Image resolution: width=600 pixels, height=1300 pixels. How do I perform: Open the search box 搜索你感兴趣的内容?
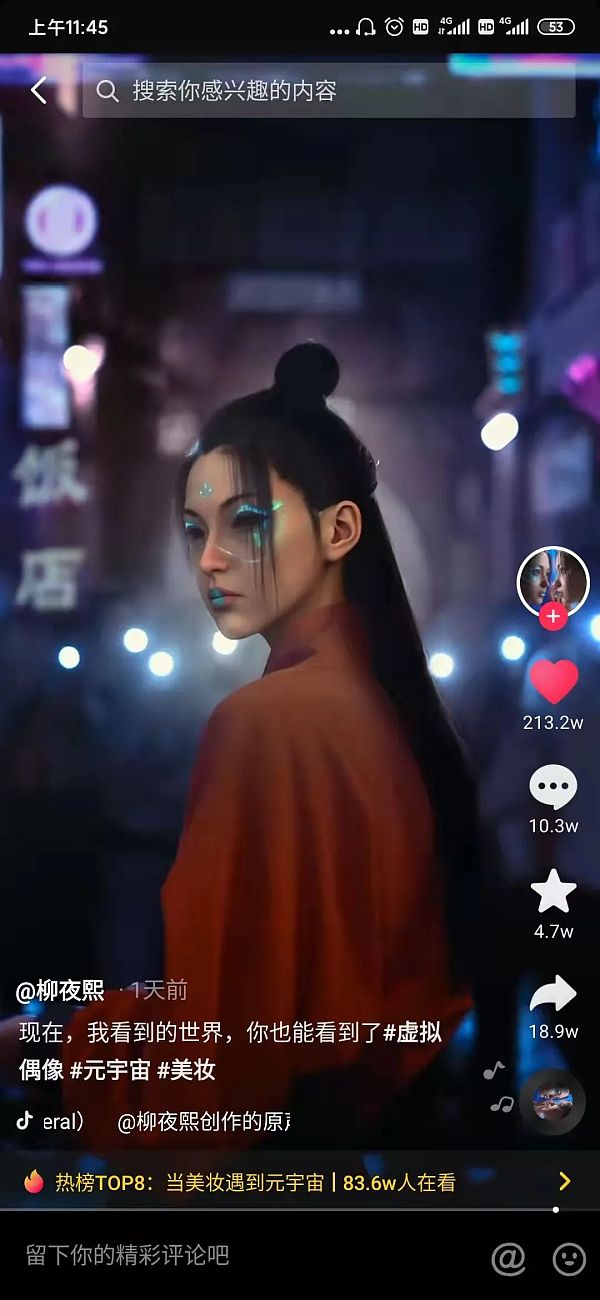tap(328, 91)
